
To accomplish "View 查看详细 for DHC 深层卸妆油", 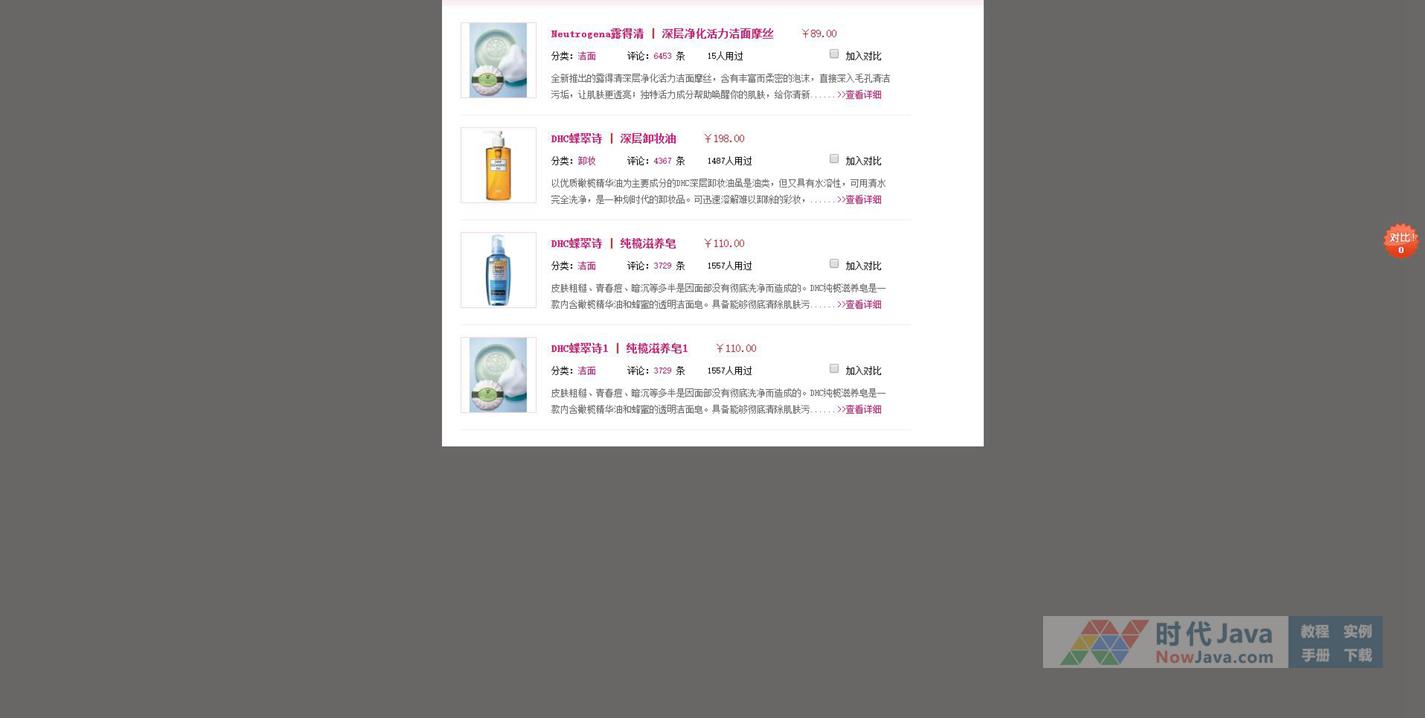I will [863, 200].
